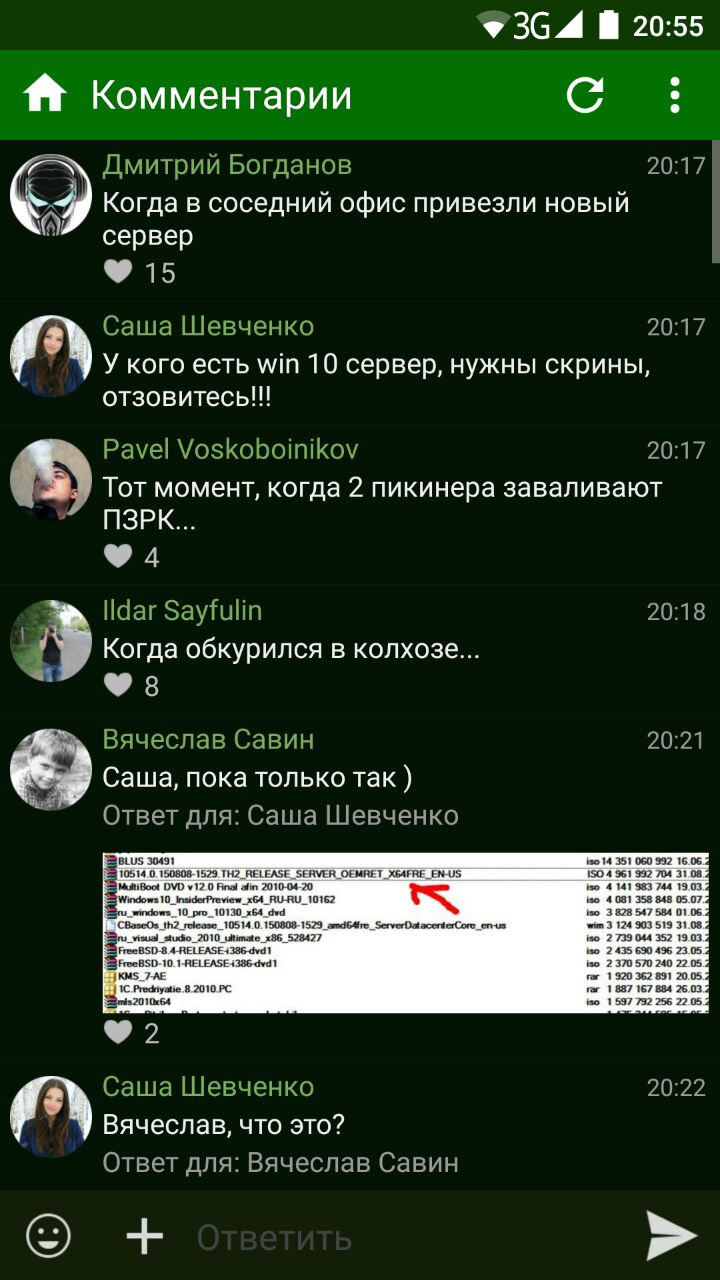Focus the Ответить reply field

(x=400, y=1238)
